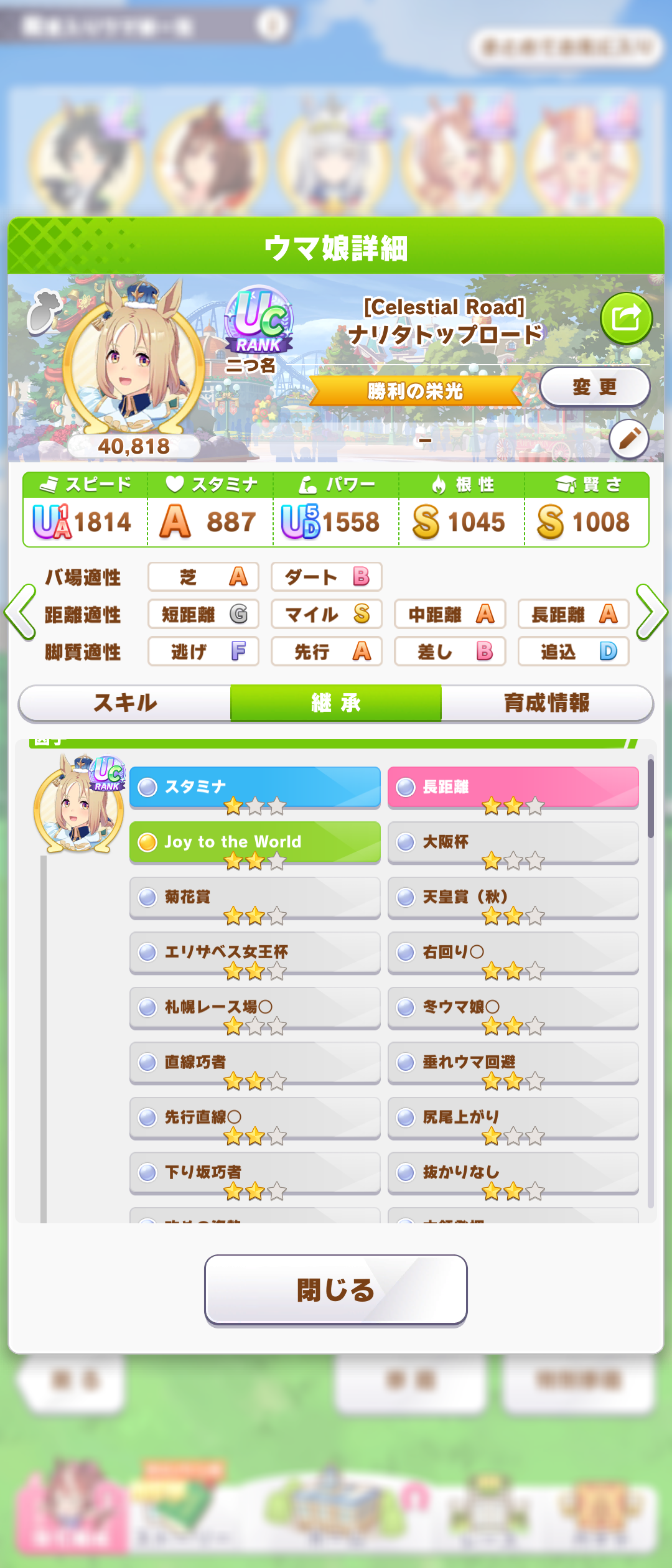Close the dialog with 閉じる

(336, 1290)
